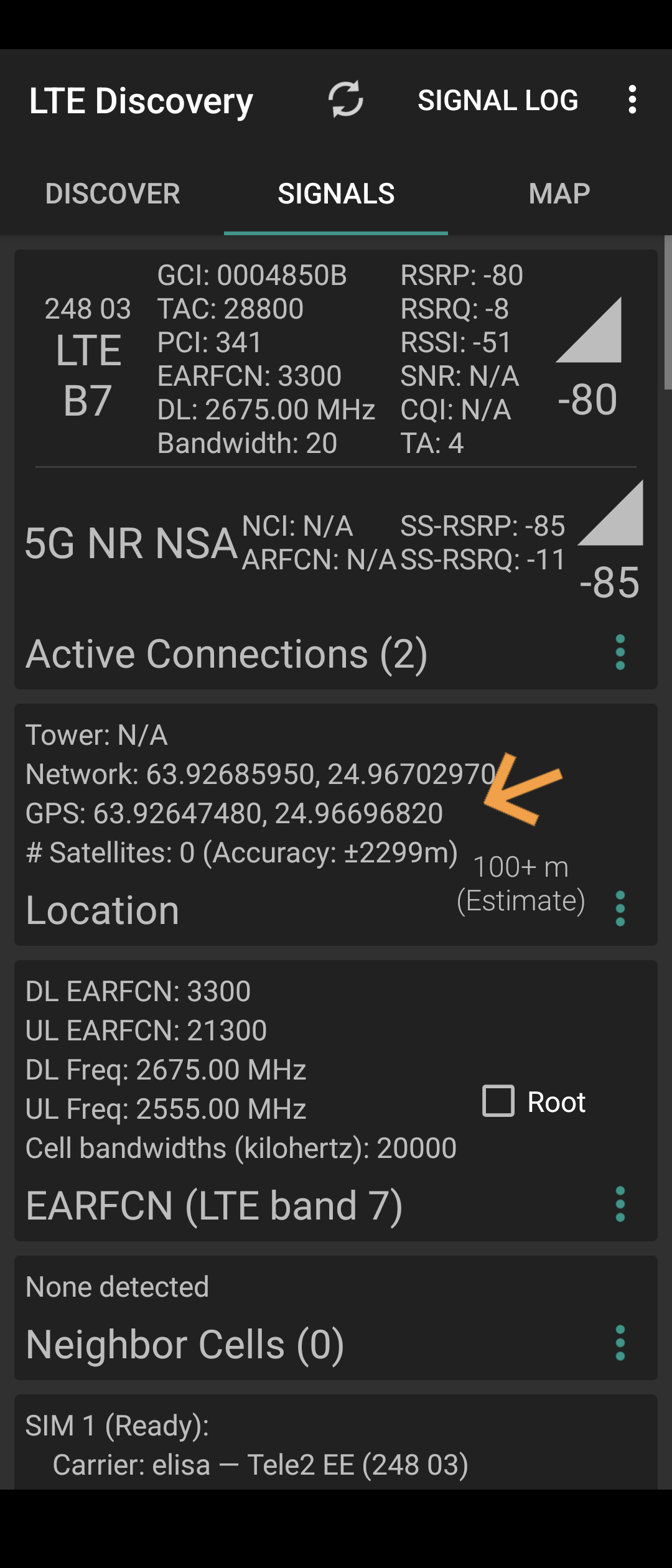Image resolution: width=672 pixels, height=1568 pixels.
Task: Refresh the signal data
Action: click(345, 100)
